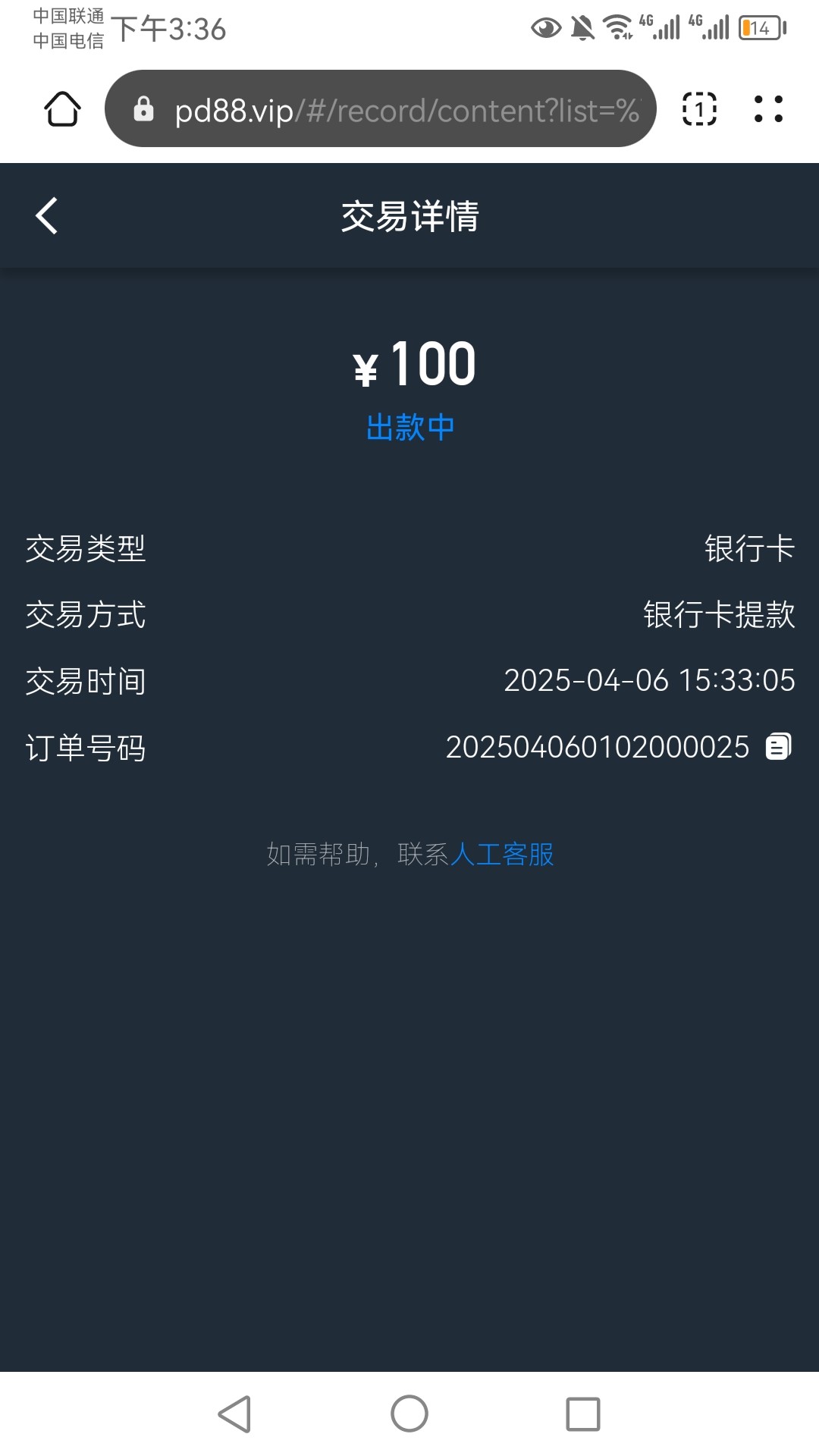Open the browser tab switcher
819x1456 pixels.
pos(699,109)
